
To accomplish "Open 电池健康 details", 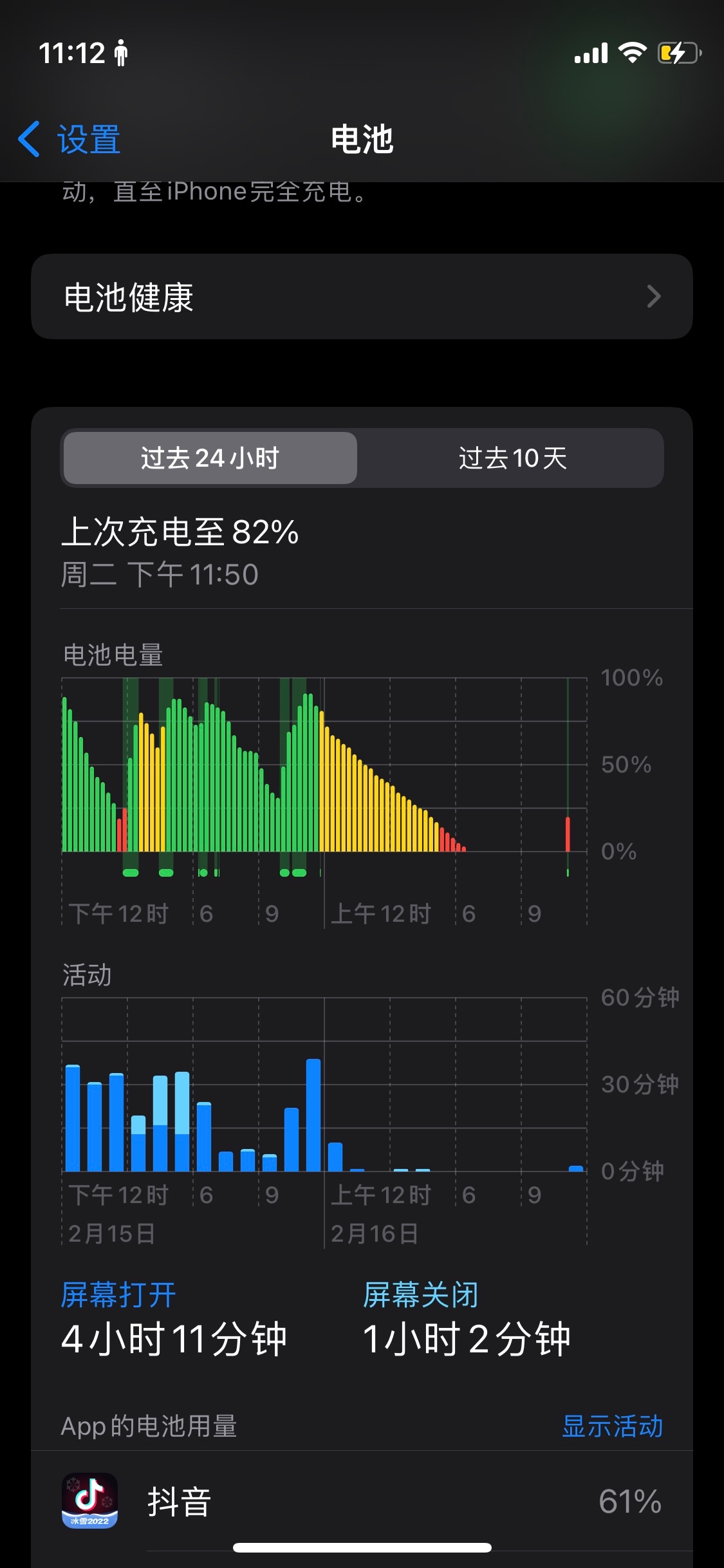I will [x=362, y=297].
